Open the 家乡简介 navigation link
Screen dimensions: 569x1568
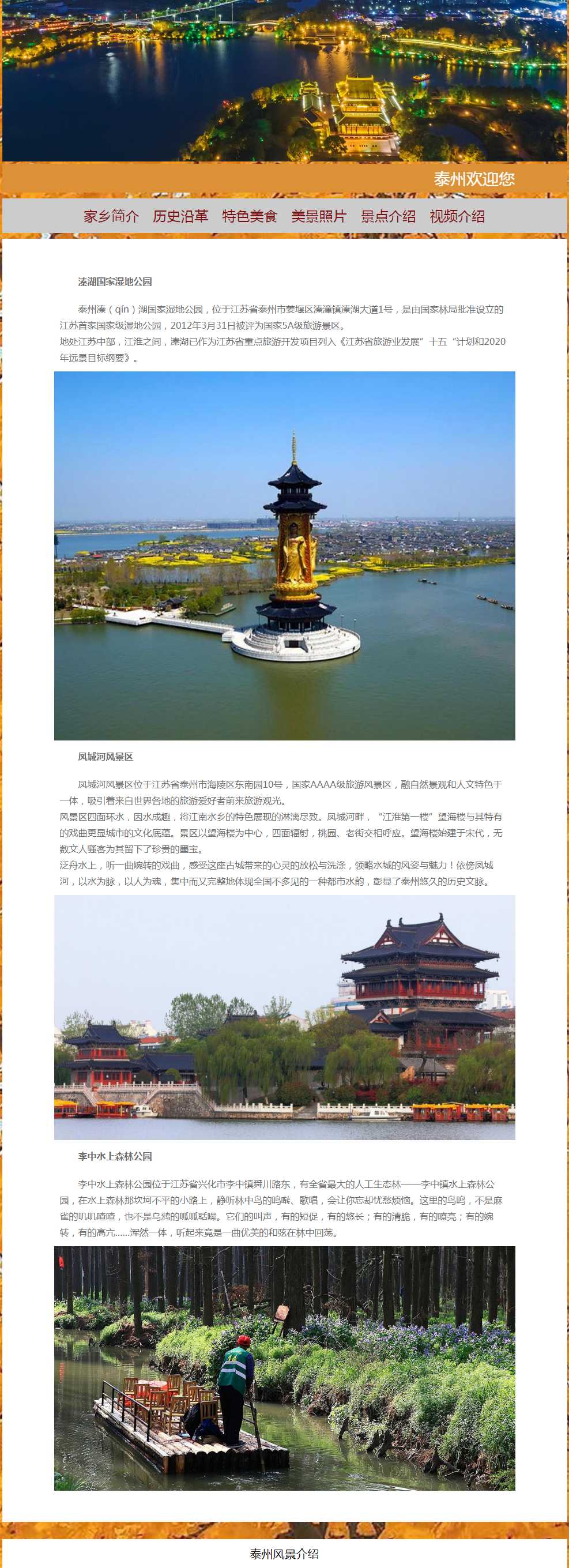(111, 216)
